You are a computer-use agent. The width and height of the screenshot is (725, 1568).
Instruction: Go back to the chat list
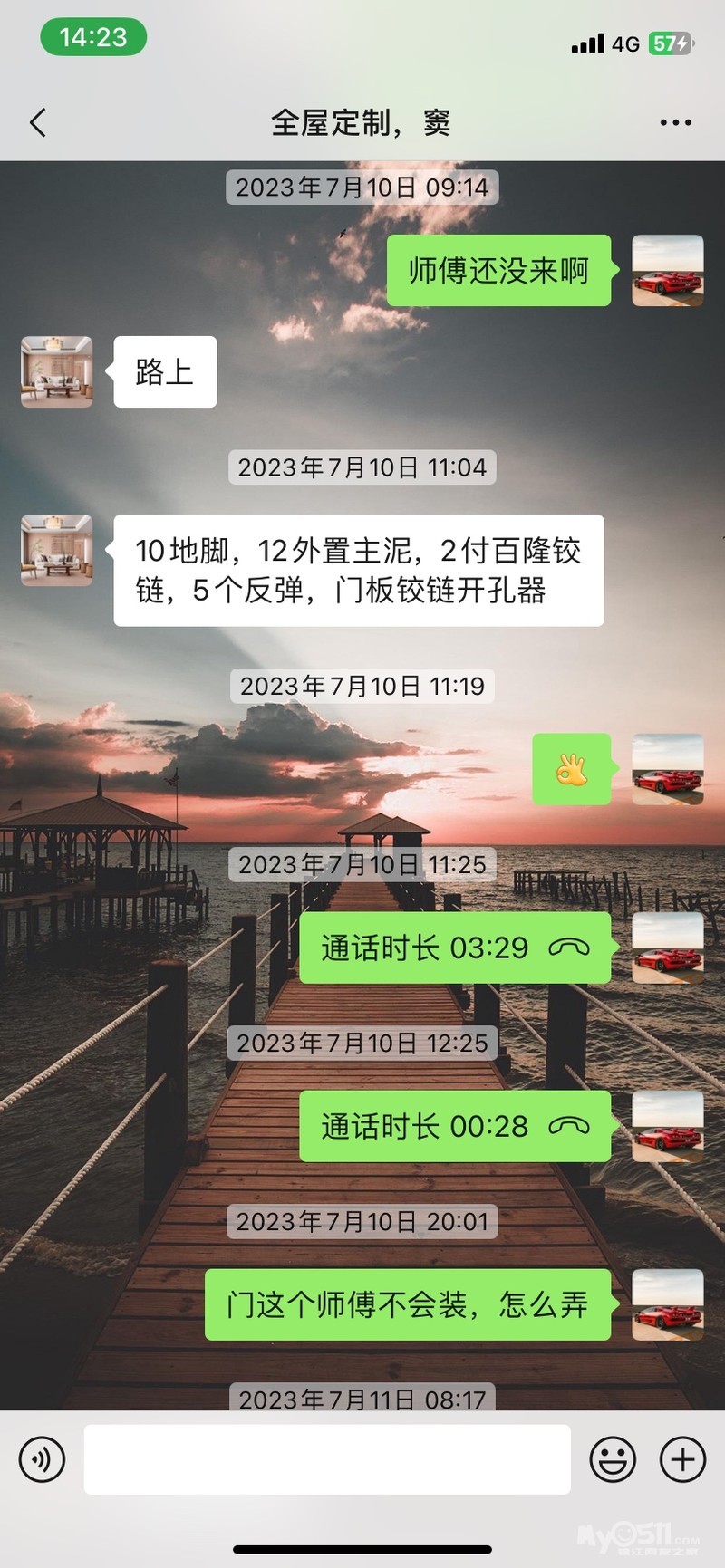tap(38, 122)
